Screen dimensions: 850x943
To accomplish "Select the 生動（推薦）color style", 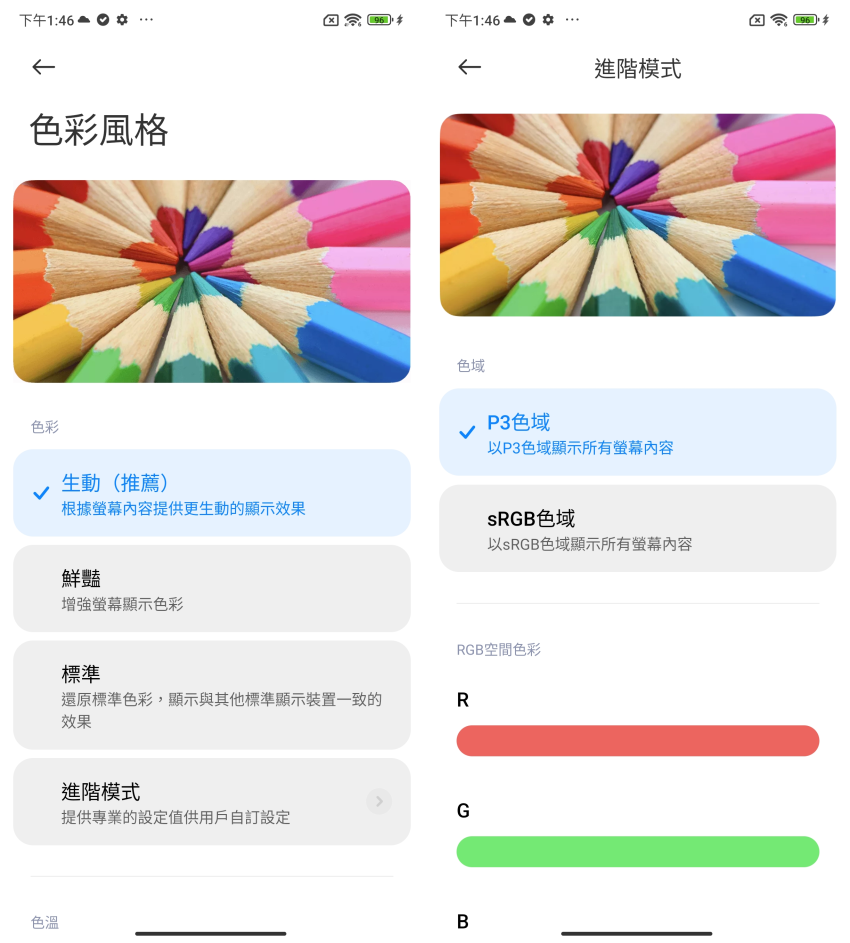I will [x=211, y=493].
